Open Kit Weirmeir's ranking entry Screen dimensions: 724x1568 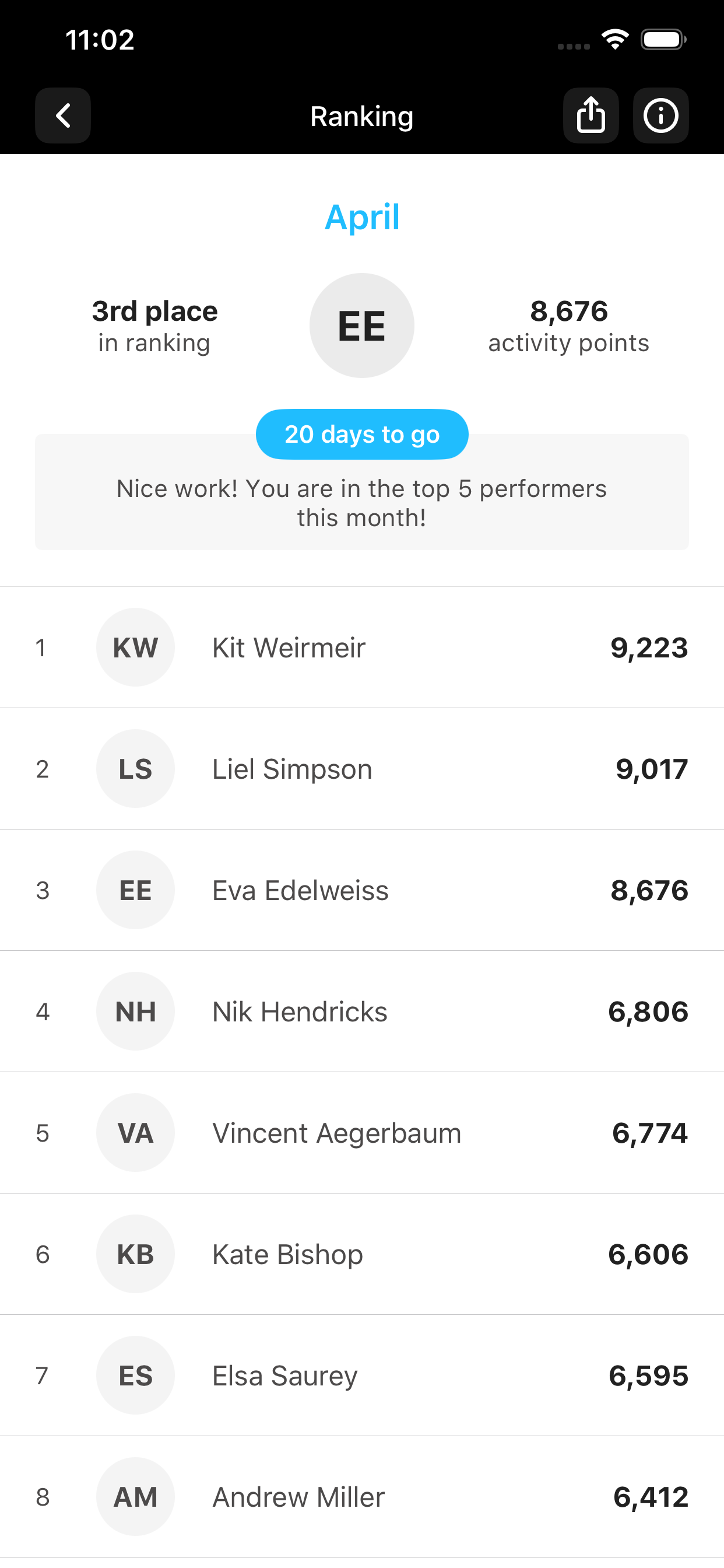click(362, 647)
